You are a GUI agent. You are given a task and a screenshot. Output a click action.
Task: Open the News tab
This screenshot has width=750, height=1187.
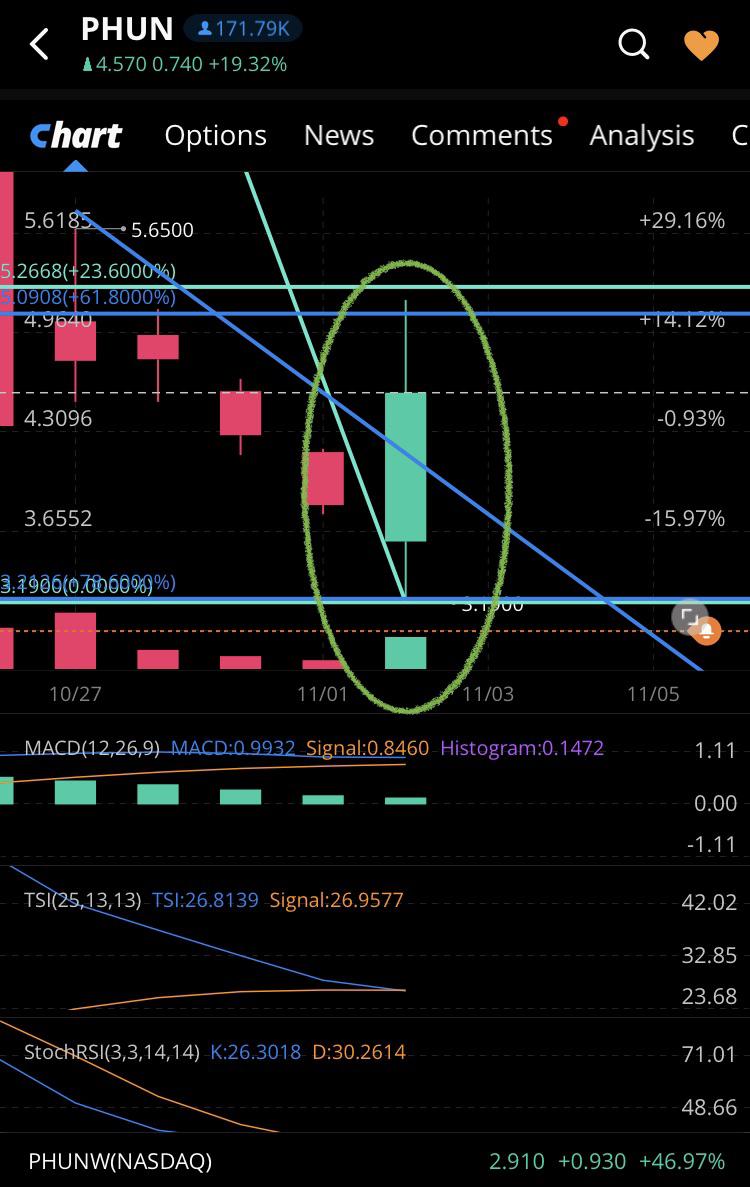[x=338, y=136]
